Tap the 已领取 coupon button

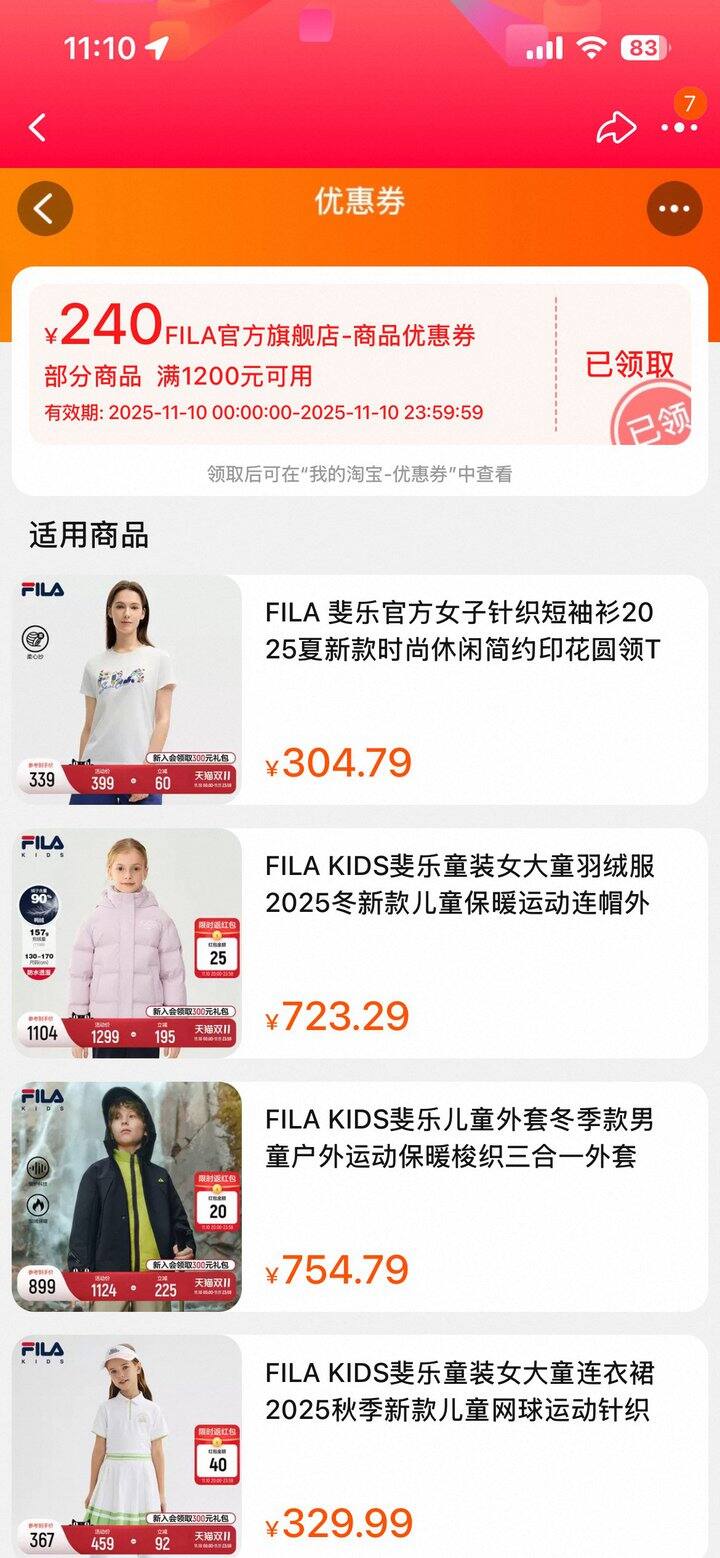pyautogui.click(x=629, y=365)
